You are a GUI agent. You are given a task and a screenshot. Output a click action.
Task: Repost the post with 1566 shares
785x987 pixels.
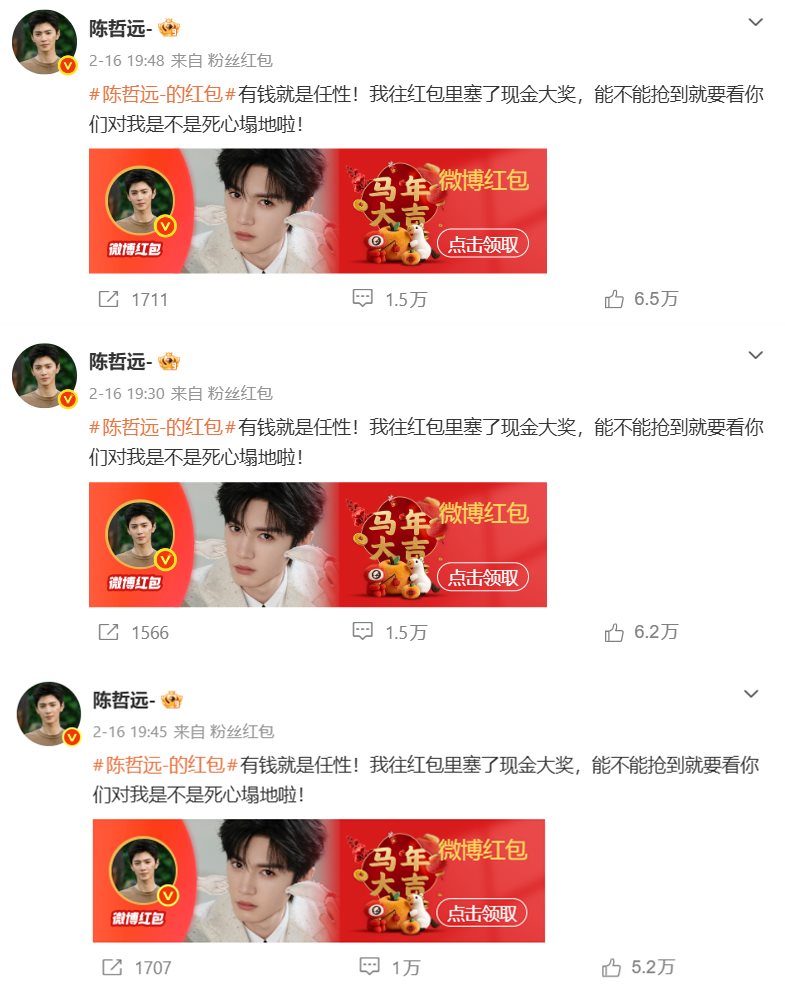(132, 632)
